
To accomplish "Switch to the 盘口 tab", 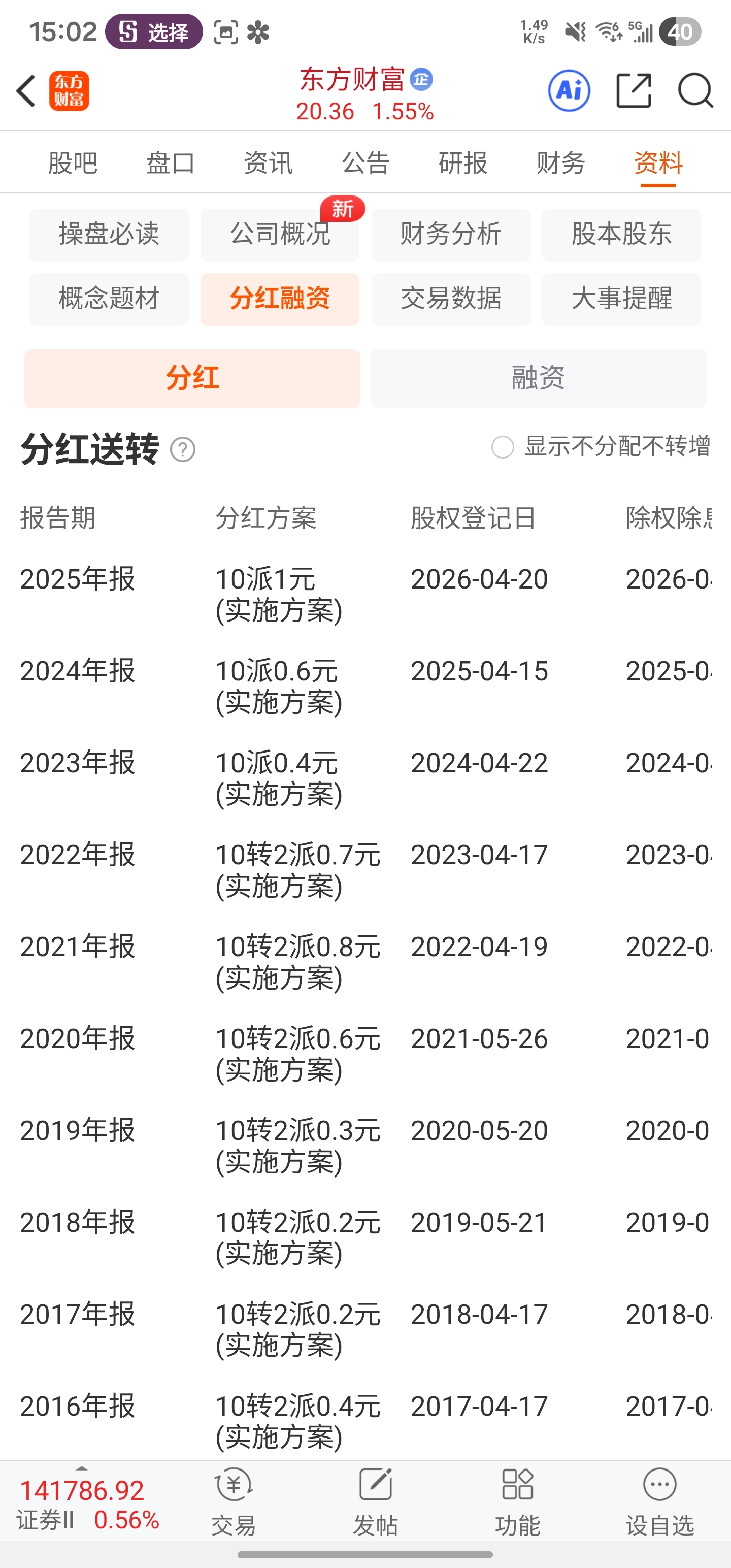I will (x=170, y=163).
